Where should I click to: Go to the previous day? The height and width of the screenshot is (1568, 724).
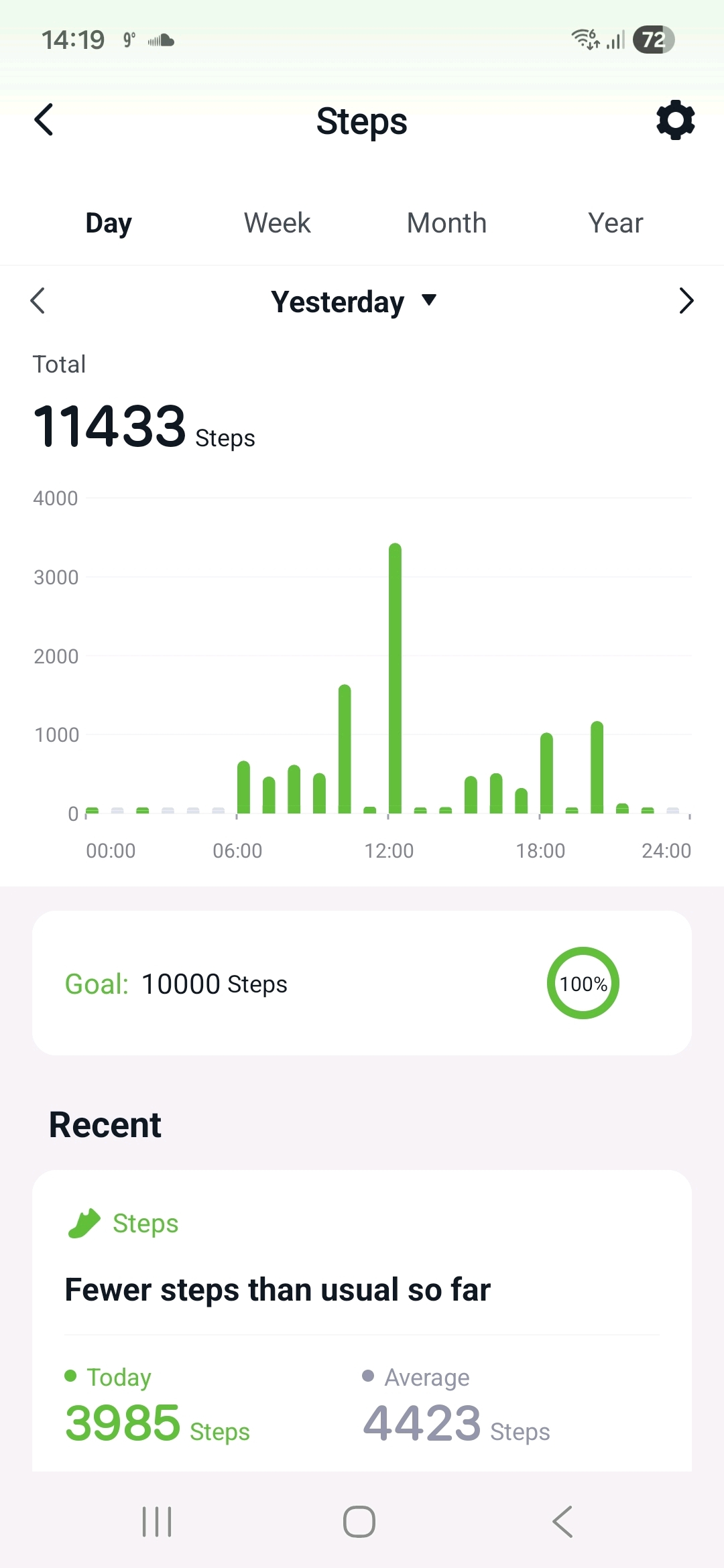pyautogui.click(x=38, y=301)
